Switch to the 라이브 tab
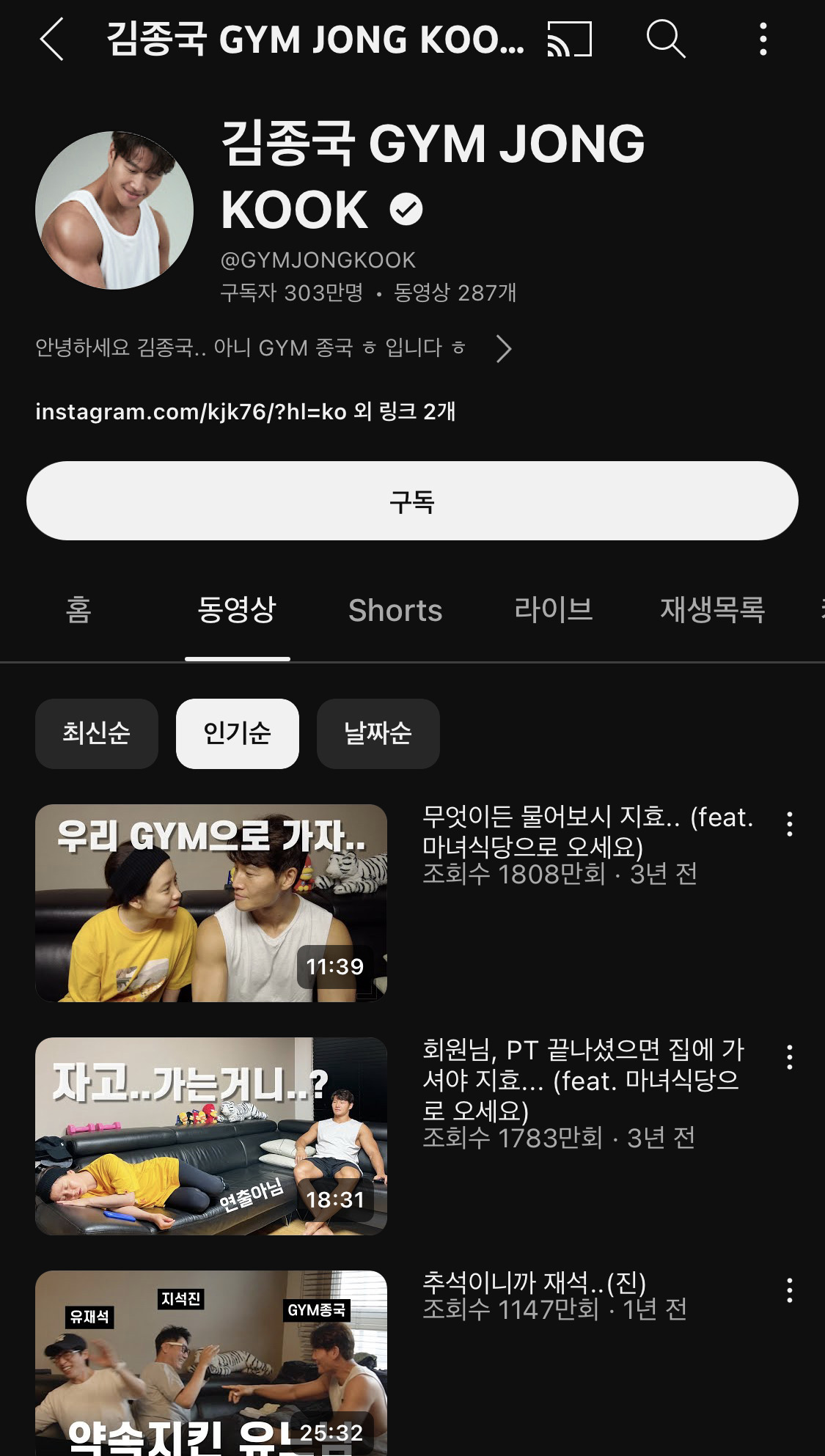825x1456 pixels. pyautogui.click(x=554, y=610)
